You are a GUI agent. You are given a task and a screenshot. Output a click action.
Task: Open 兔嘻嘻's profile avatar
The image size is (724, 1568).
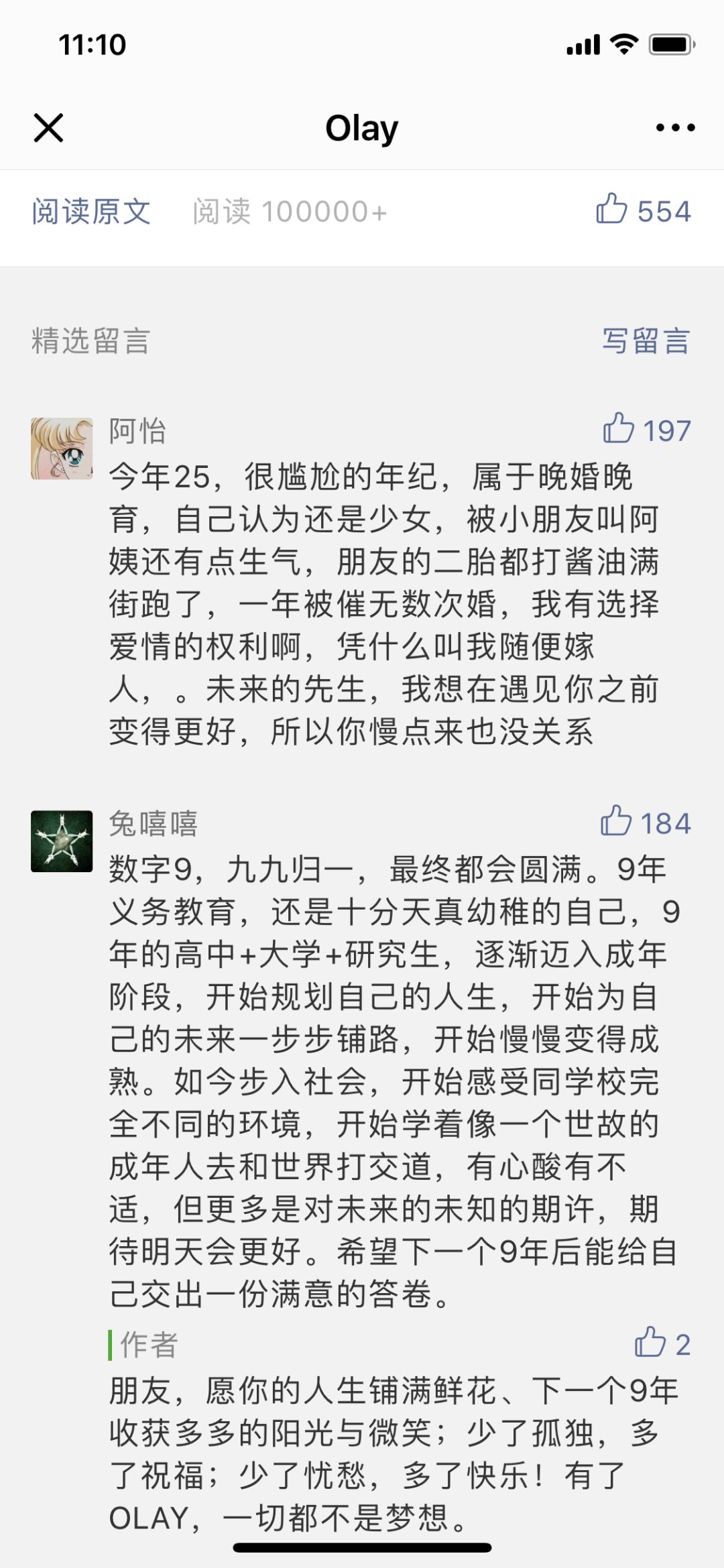point(62,841)
